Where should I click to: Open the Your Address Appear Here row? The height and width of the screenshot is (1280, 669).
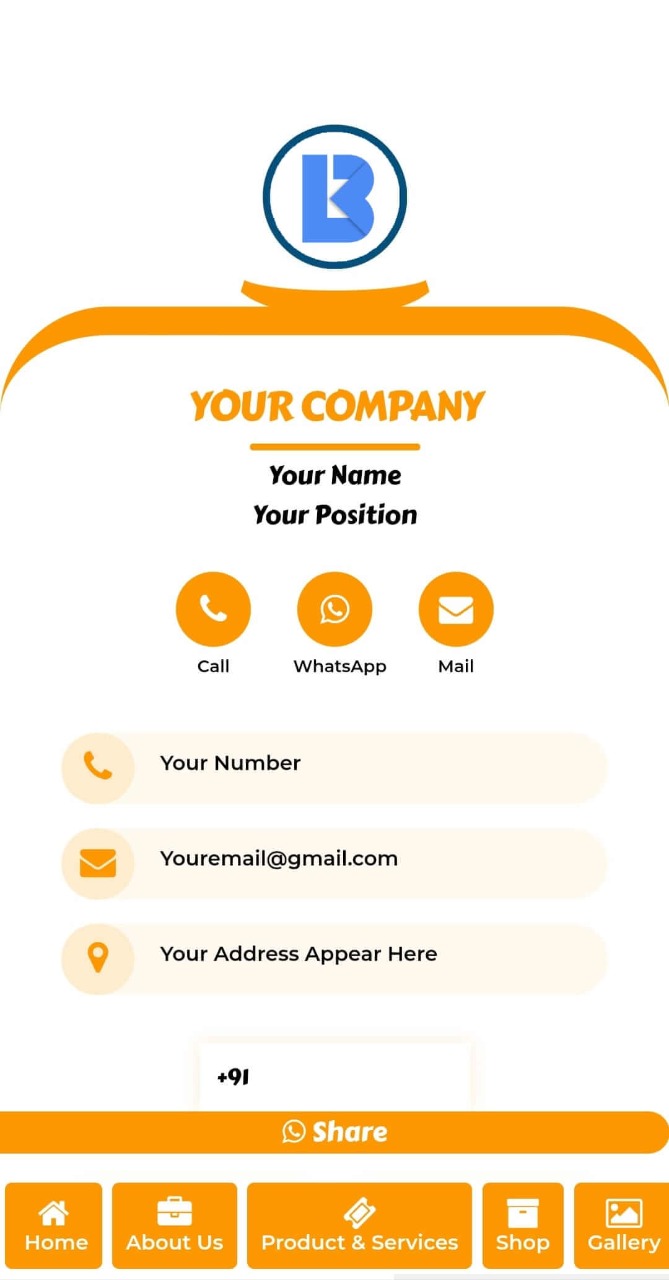(x=334, y=958)
